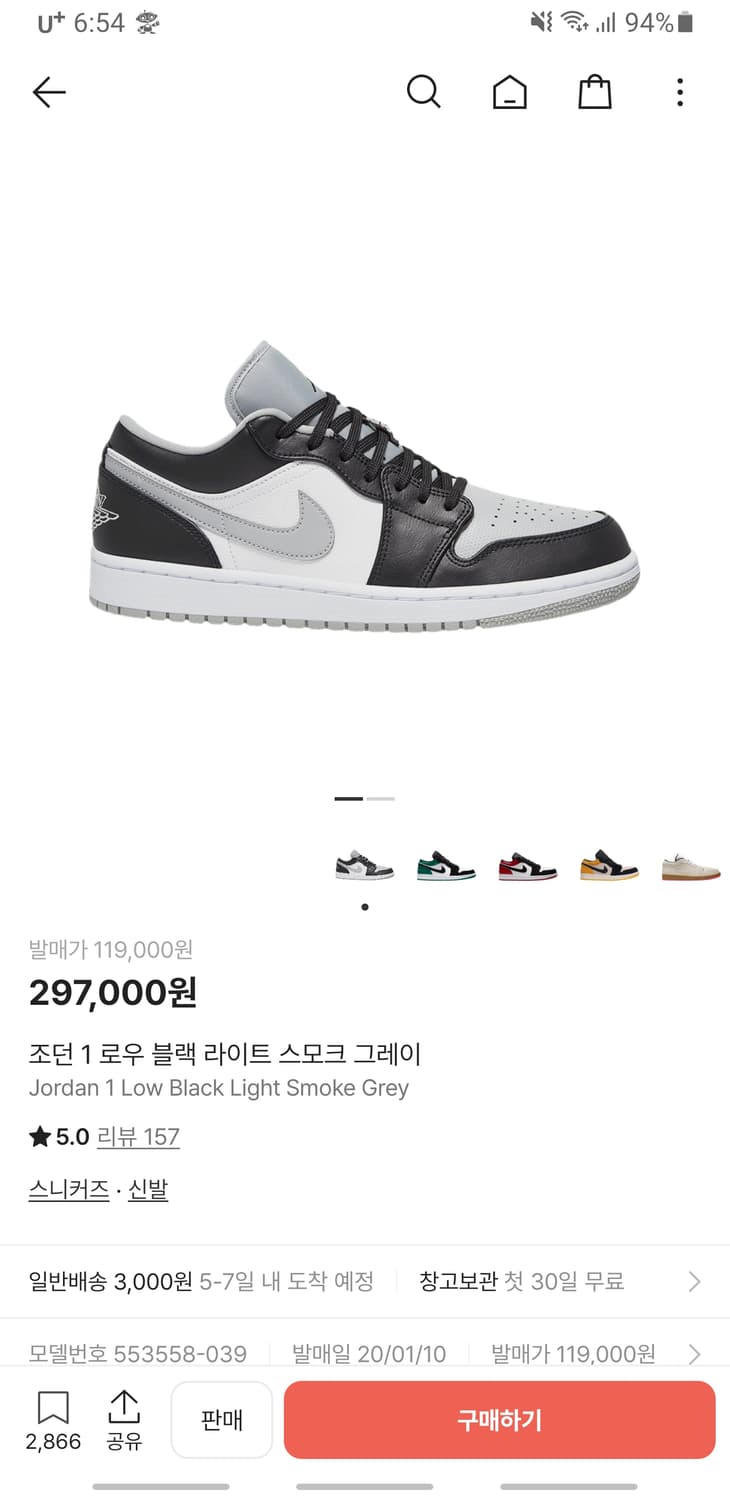
Task: Open the search icon
Action: [424, 91]
